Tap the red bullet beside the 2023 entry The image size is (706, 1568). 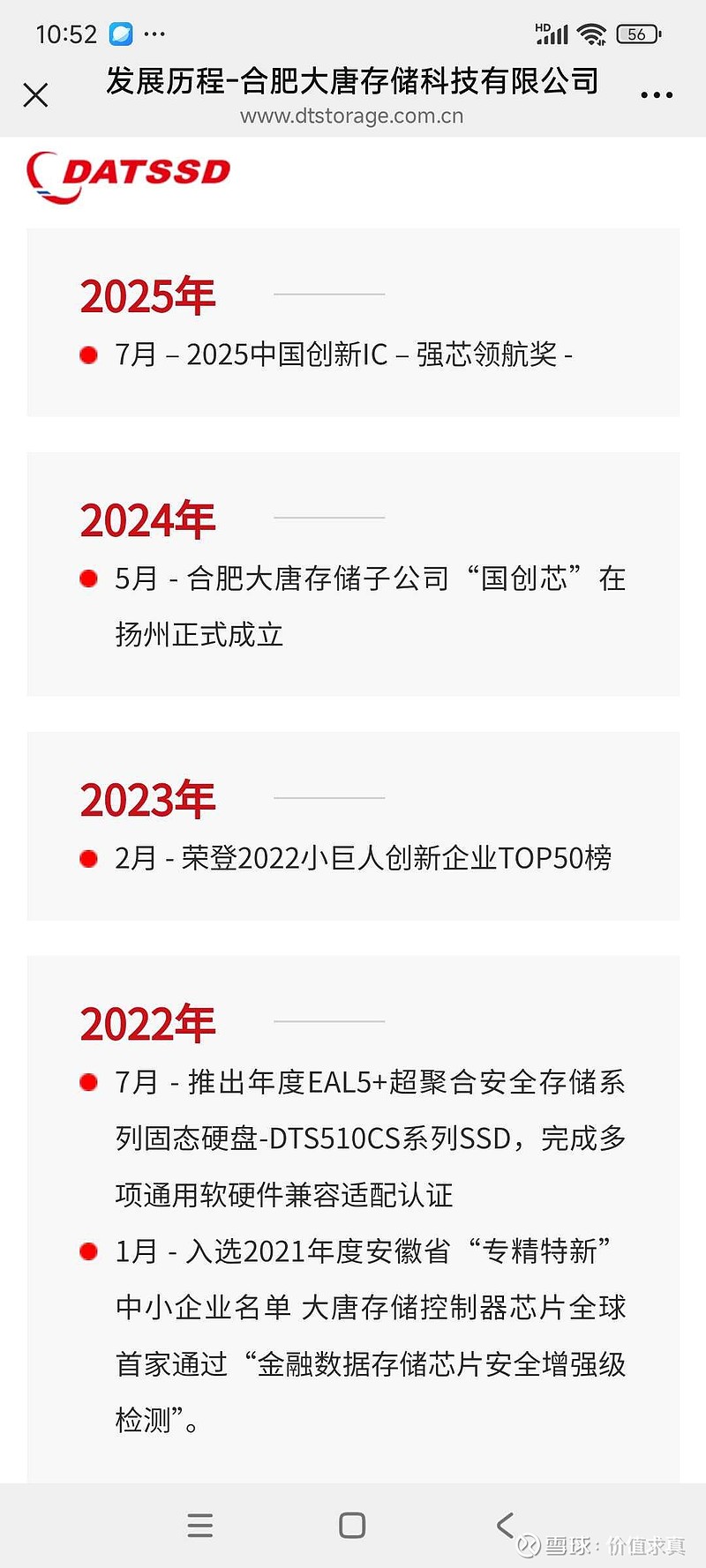click(88, 857)
